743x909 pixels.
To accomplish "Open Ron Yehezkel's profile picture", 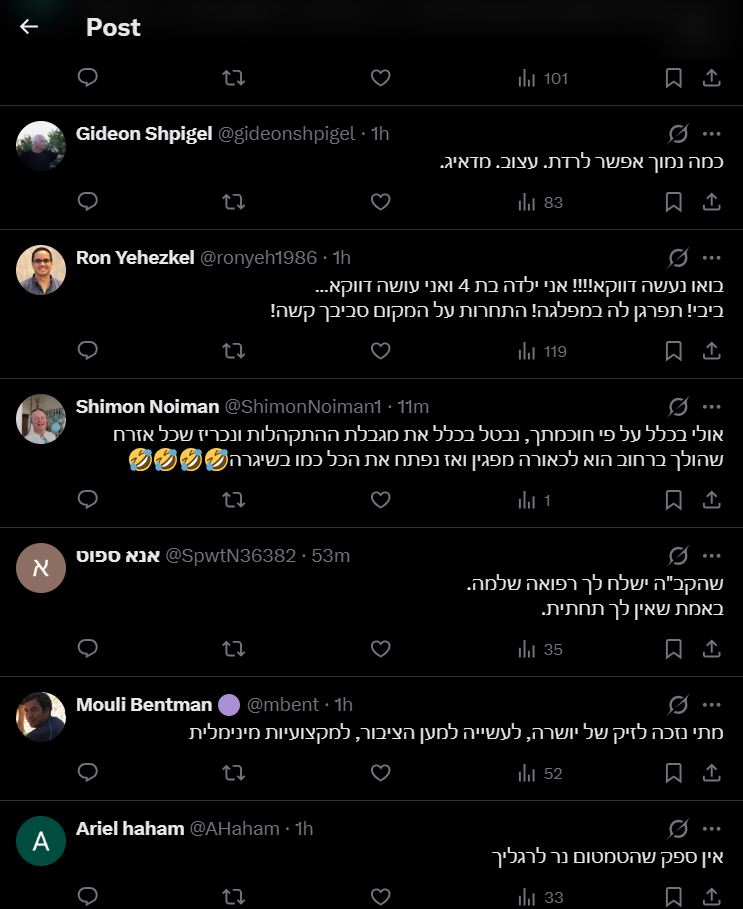I will pyautogui.click(x=41, y=270).
